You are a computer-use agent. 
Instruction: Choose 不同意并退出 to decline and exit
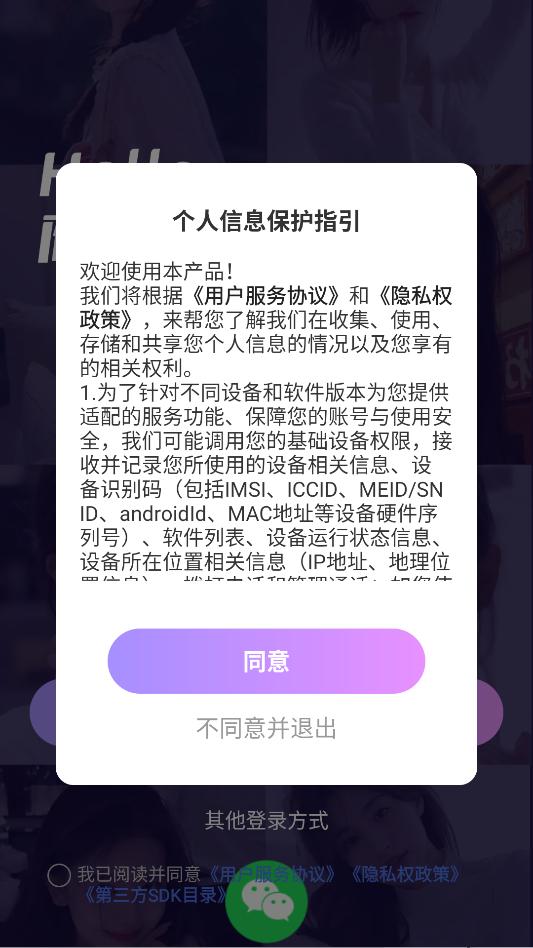click(x=266, y=729)
